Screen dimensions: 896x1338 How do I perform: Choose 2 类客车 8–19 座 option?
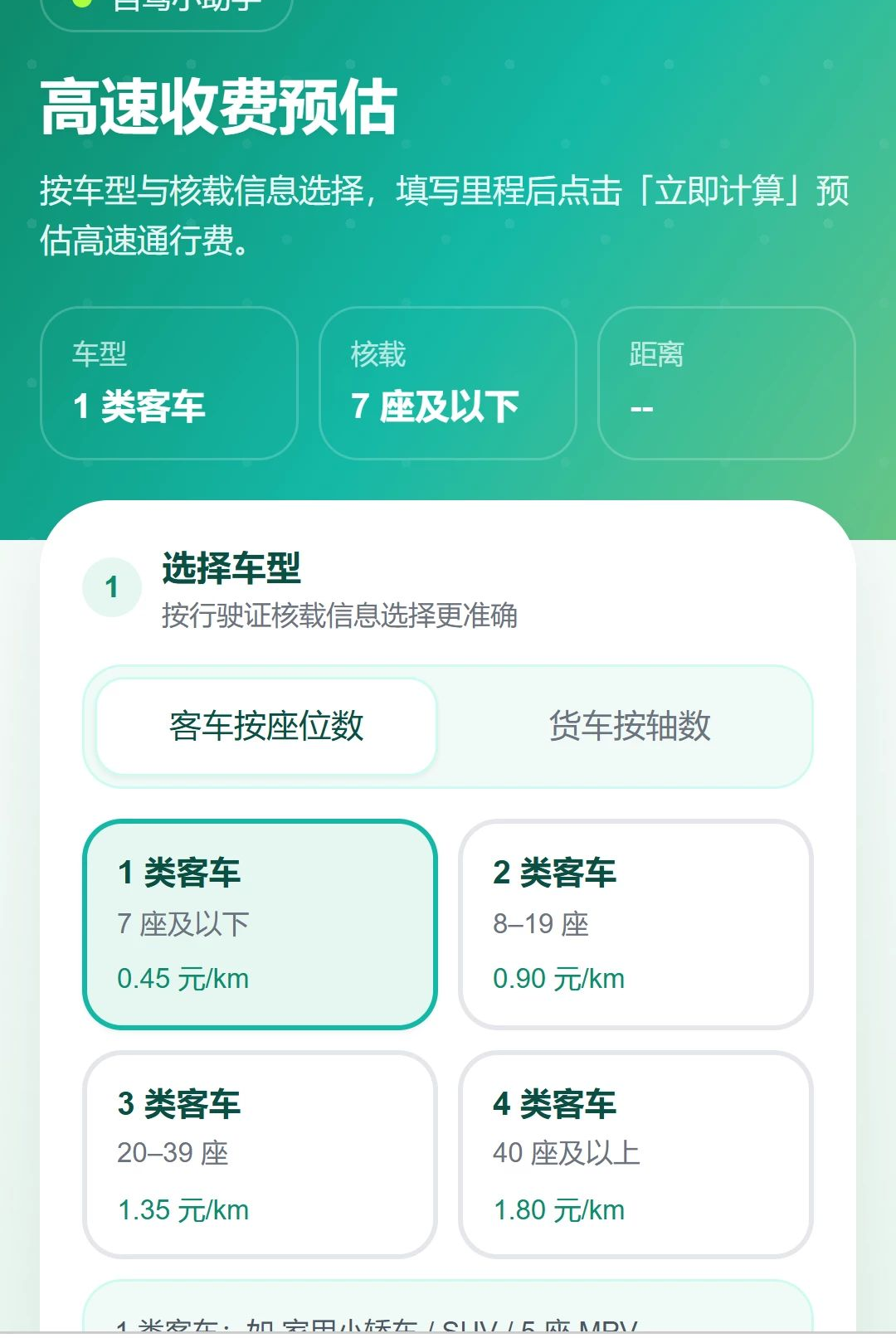635,925
